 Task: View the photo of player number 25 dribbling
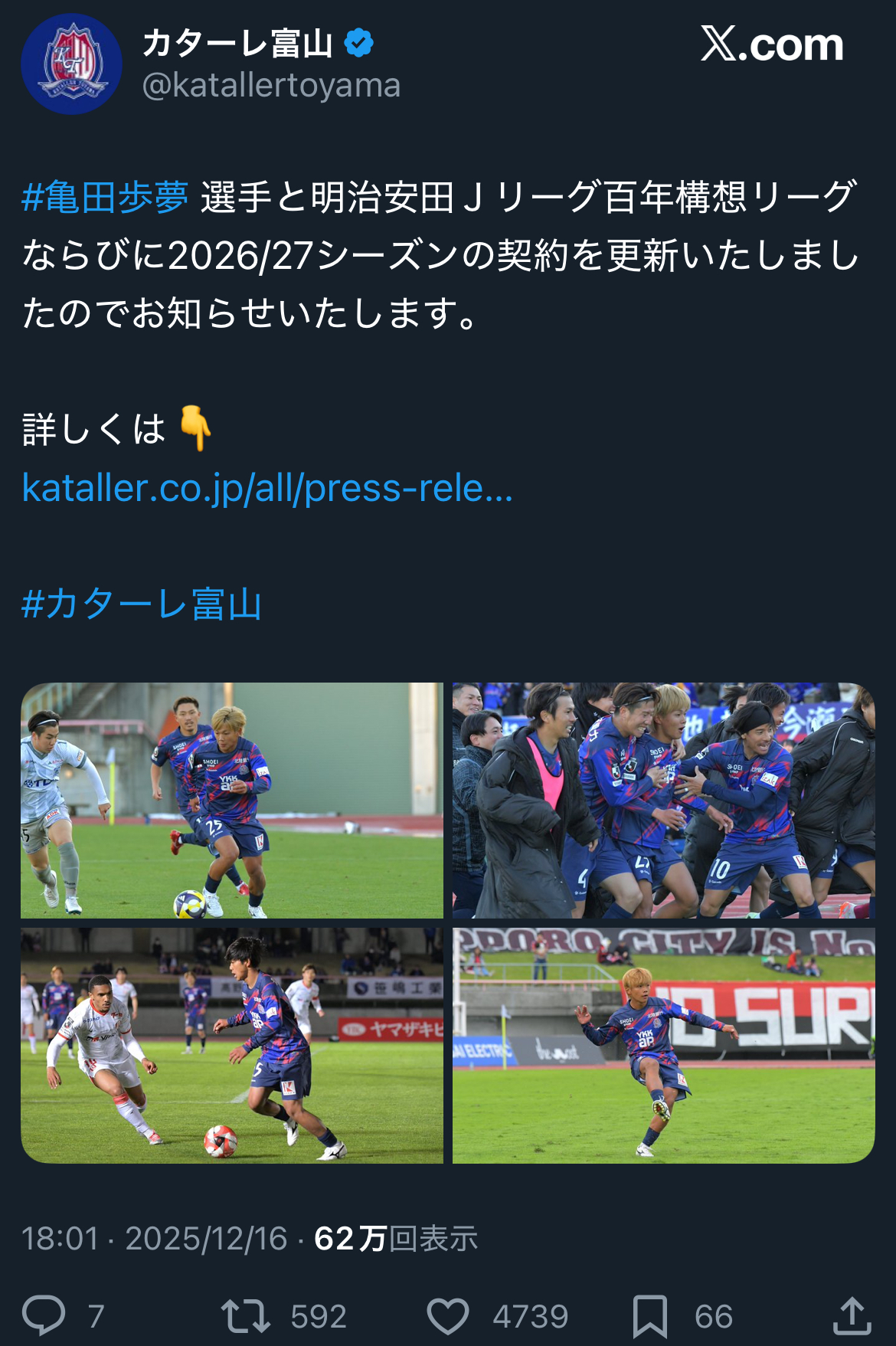coord(232,801)
